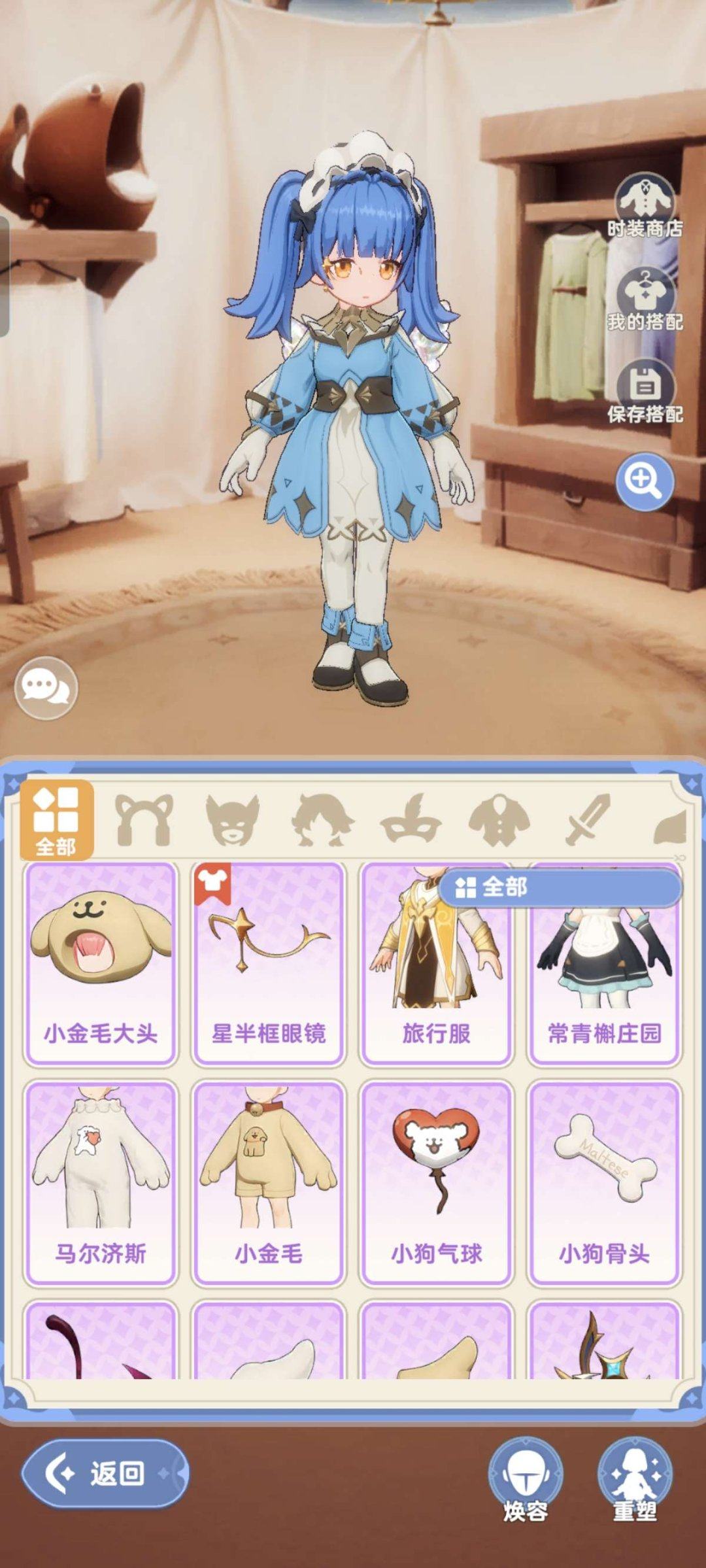Switch to the headband ears category tab
706x1568 pixels.
click(144, 820)
